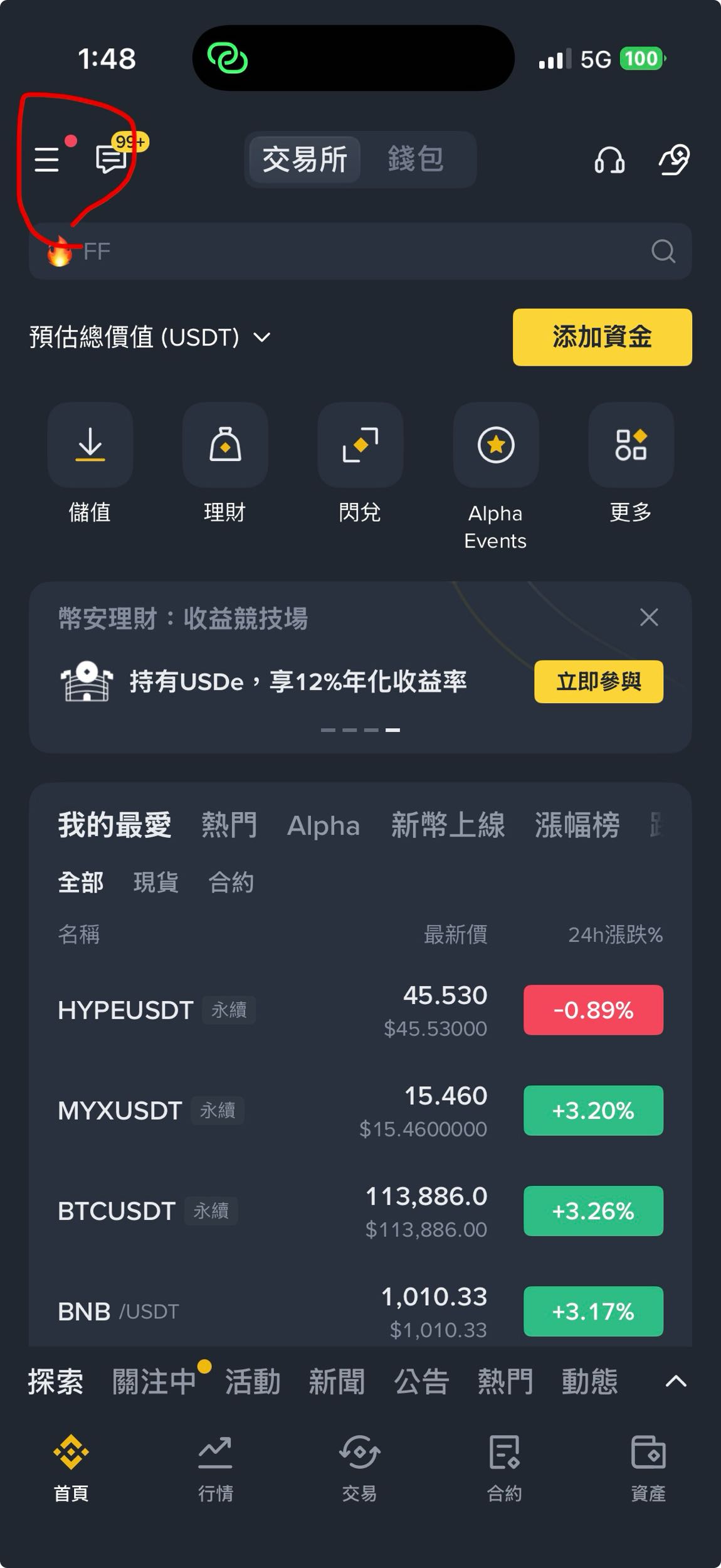Image resolution: width=721 pixels, height=1568 pixels.
Task: Switch to 錢包 wallet view
Action: click(416, 160)
